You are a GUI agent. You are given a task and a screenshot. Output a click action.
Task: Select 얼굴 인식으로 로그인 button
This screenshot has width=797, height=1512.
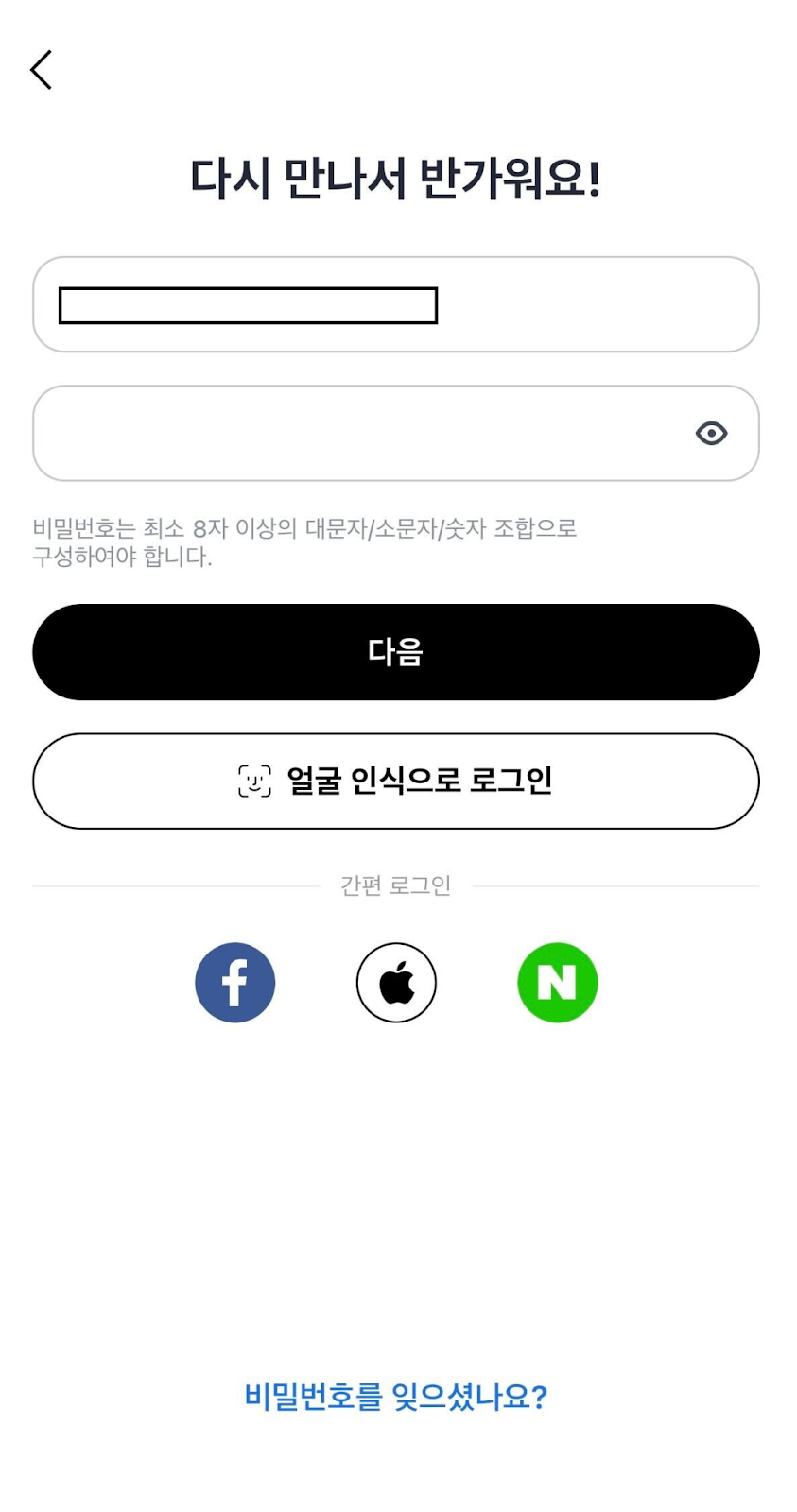pyautogui.click(x=395, y=781)
